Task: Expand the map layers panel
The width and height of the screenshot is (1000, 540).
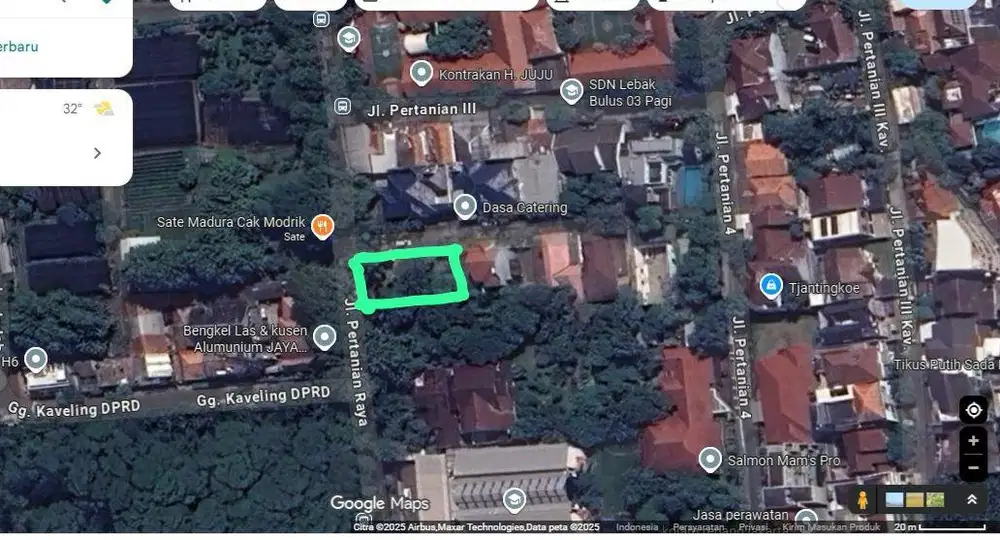Action: (971, 499)
